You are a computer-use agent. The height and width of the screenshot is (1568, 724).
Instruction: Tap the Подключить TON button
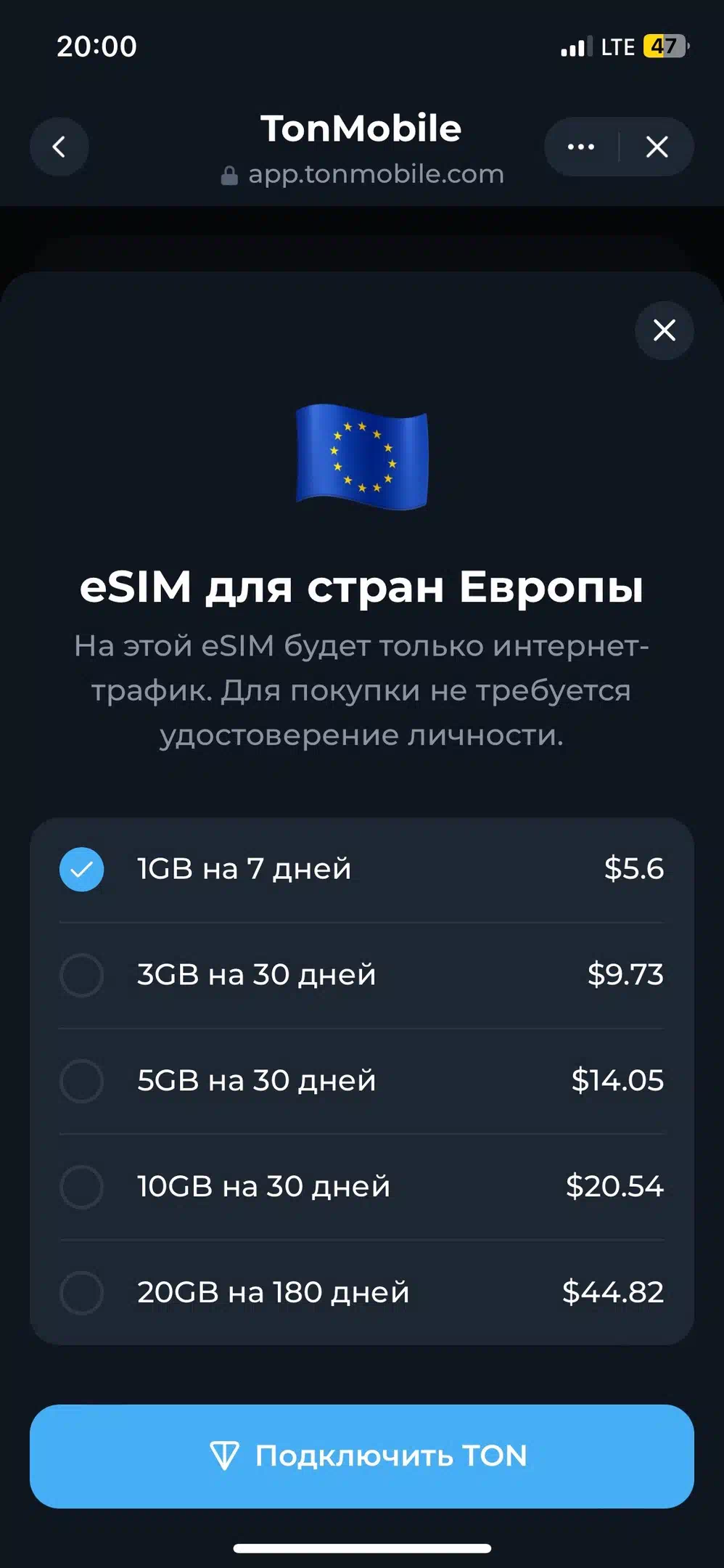pos(362,1455)
